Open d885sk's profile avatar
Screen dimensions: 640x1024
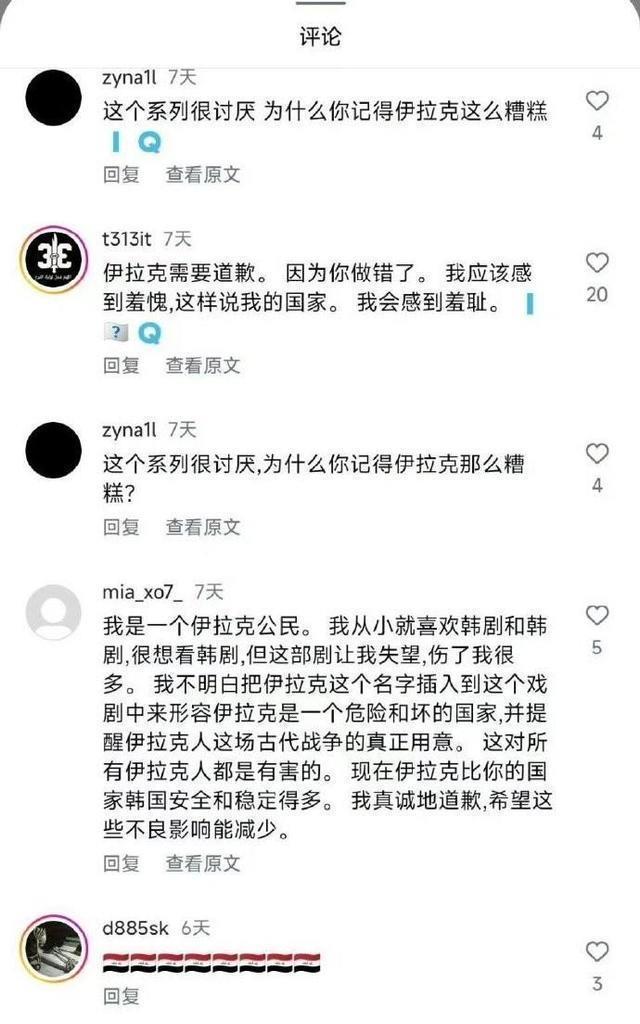coord(54,949)
